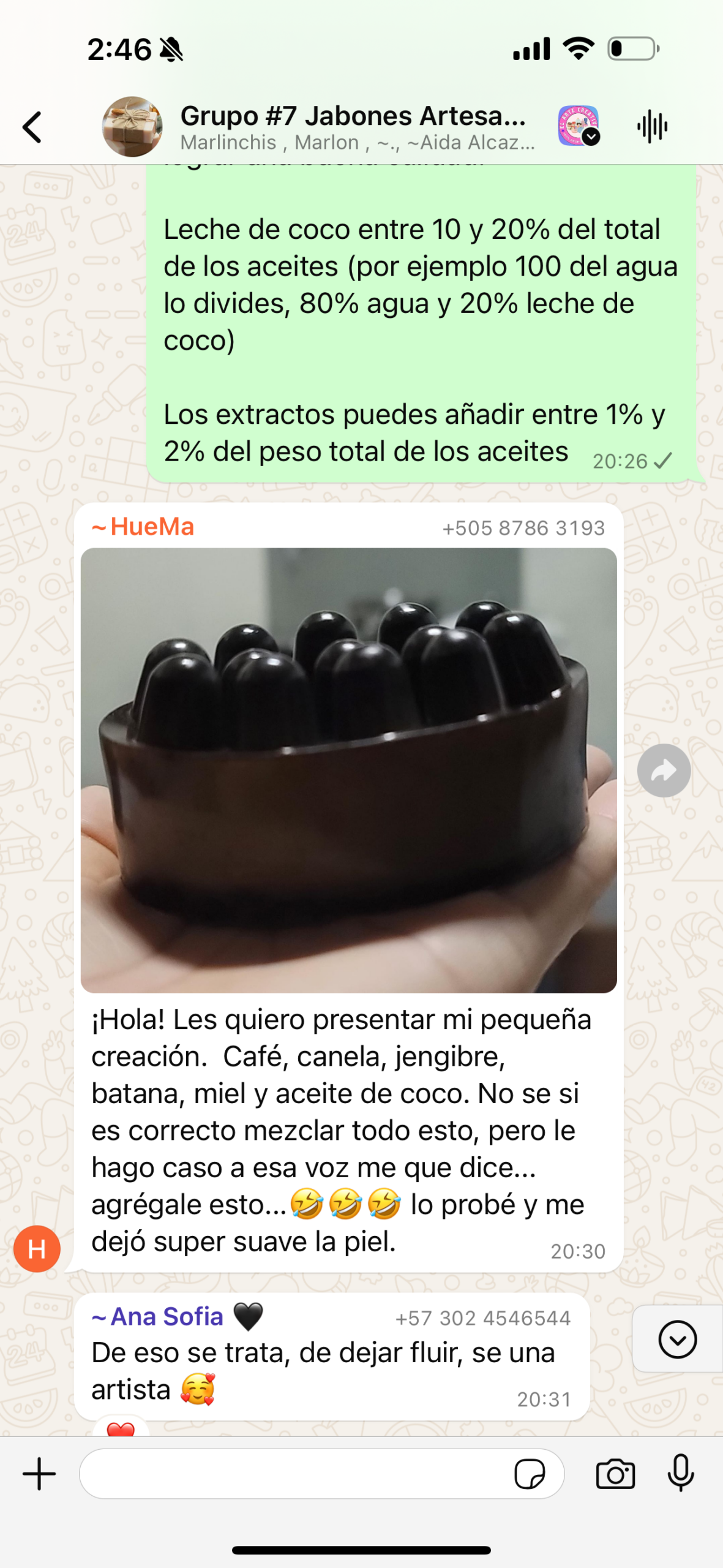Start a group voice chat
Viewport: 723px width, 1568px height.
click(652, 127)
